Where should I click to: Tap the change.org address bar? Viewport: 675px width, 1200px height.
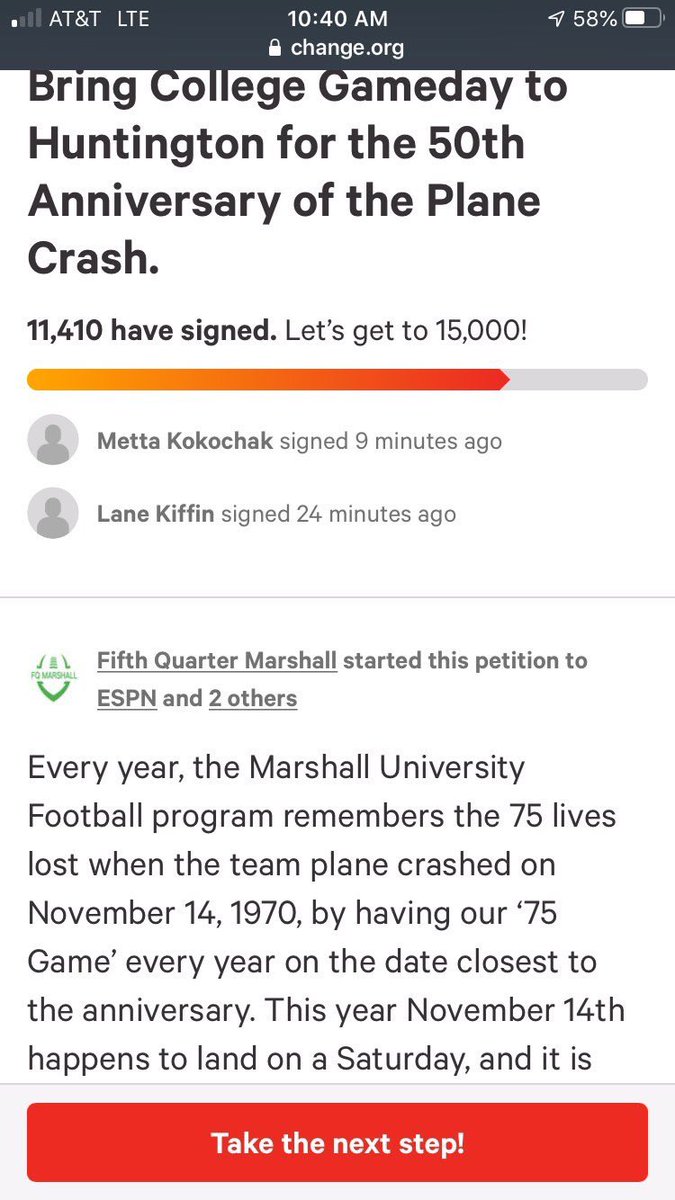pos(337,48)
